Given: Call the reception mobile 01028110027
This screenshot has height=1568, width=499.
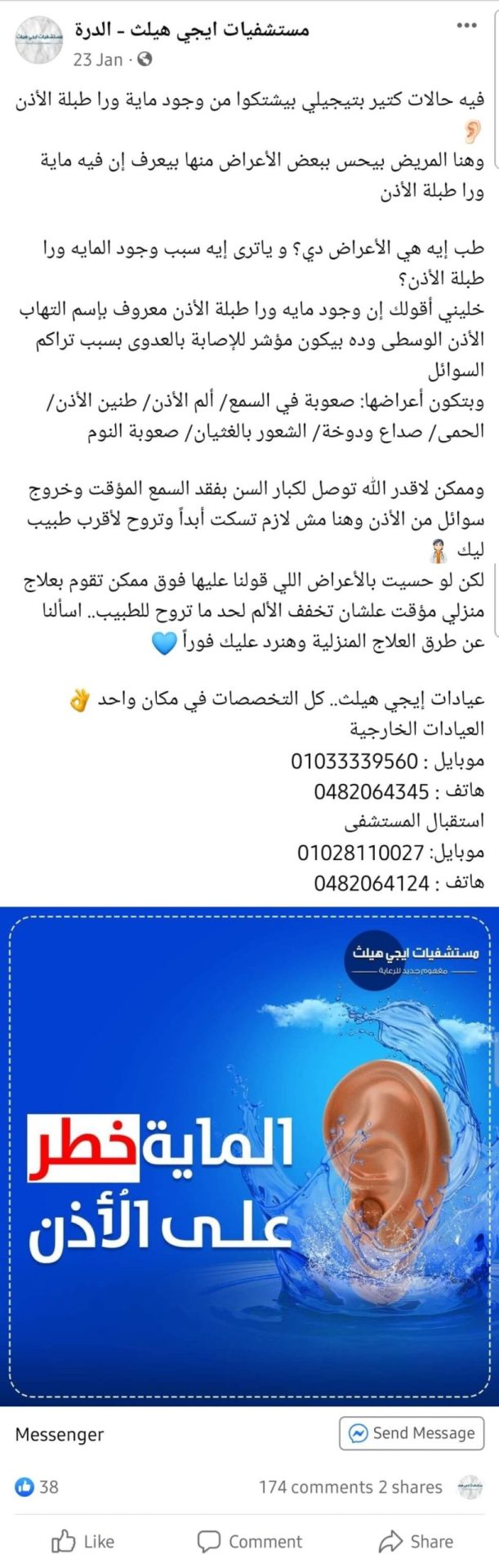Looking at the screenshot, I should 360,853.
